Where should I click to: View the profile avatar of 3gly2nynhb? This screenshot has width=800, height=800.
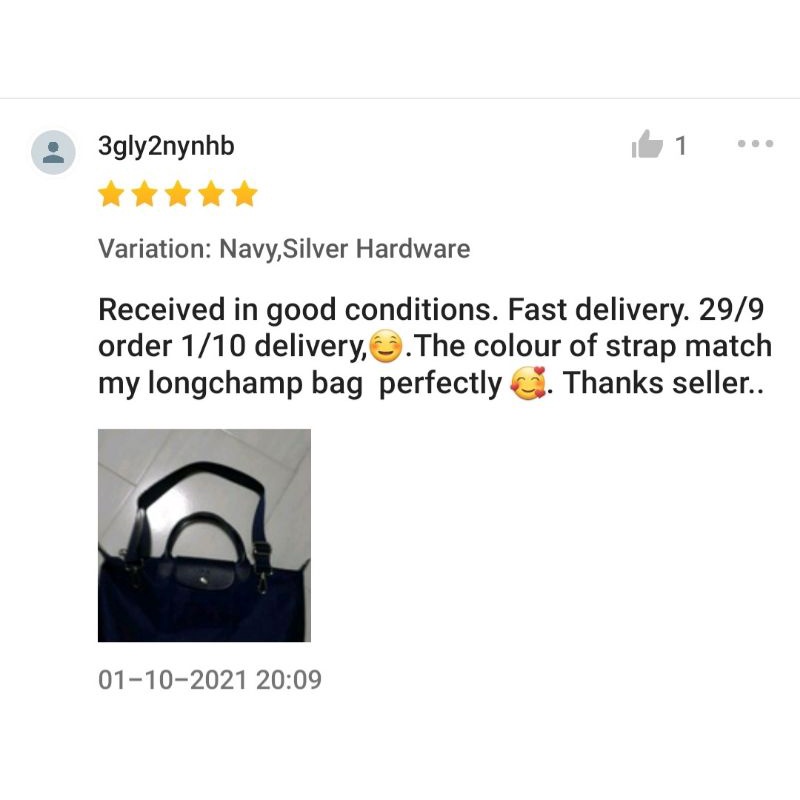coord(54,153)
